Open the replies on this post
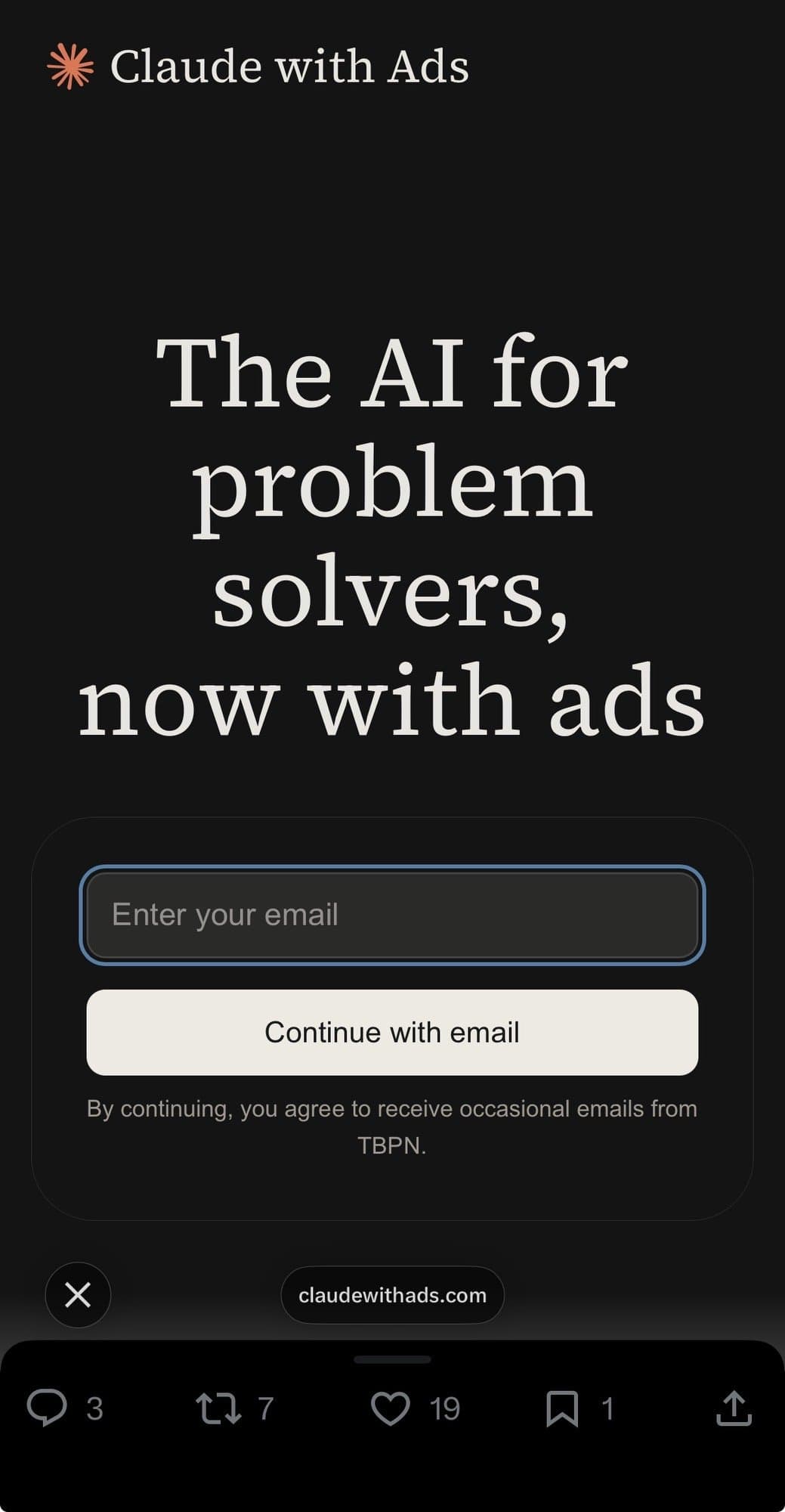Screen dimensions: 785x1512 48,1408
